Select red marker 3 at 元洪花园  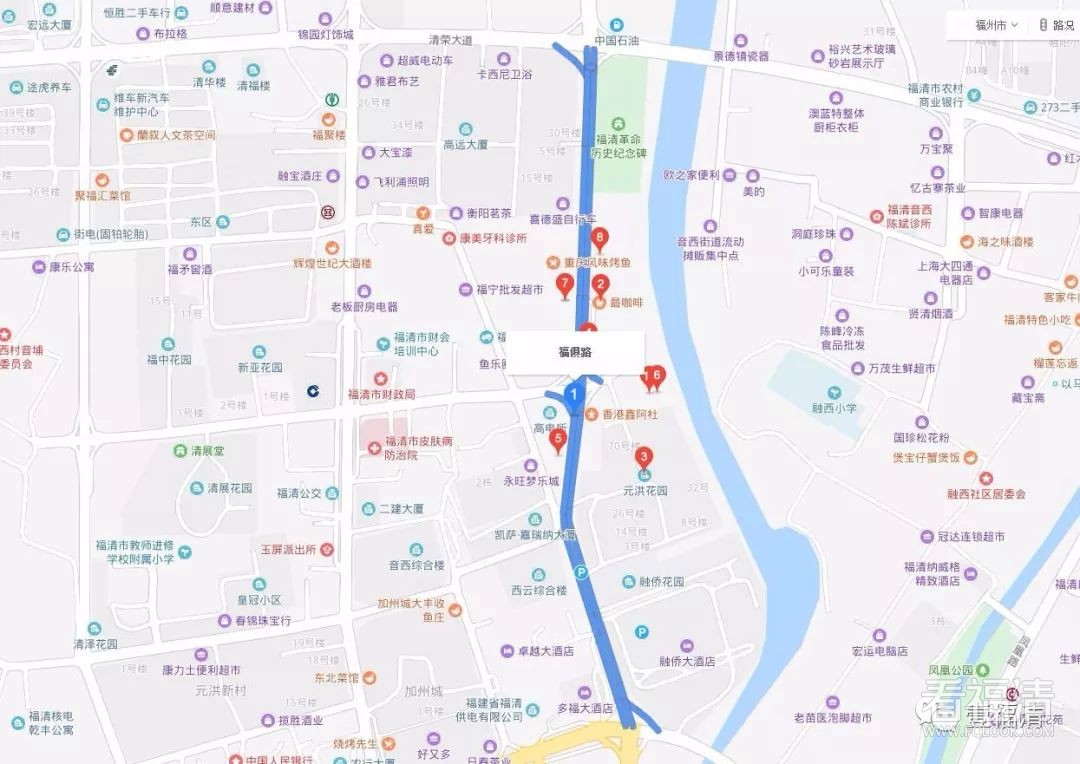coord(644,458)
